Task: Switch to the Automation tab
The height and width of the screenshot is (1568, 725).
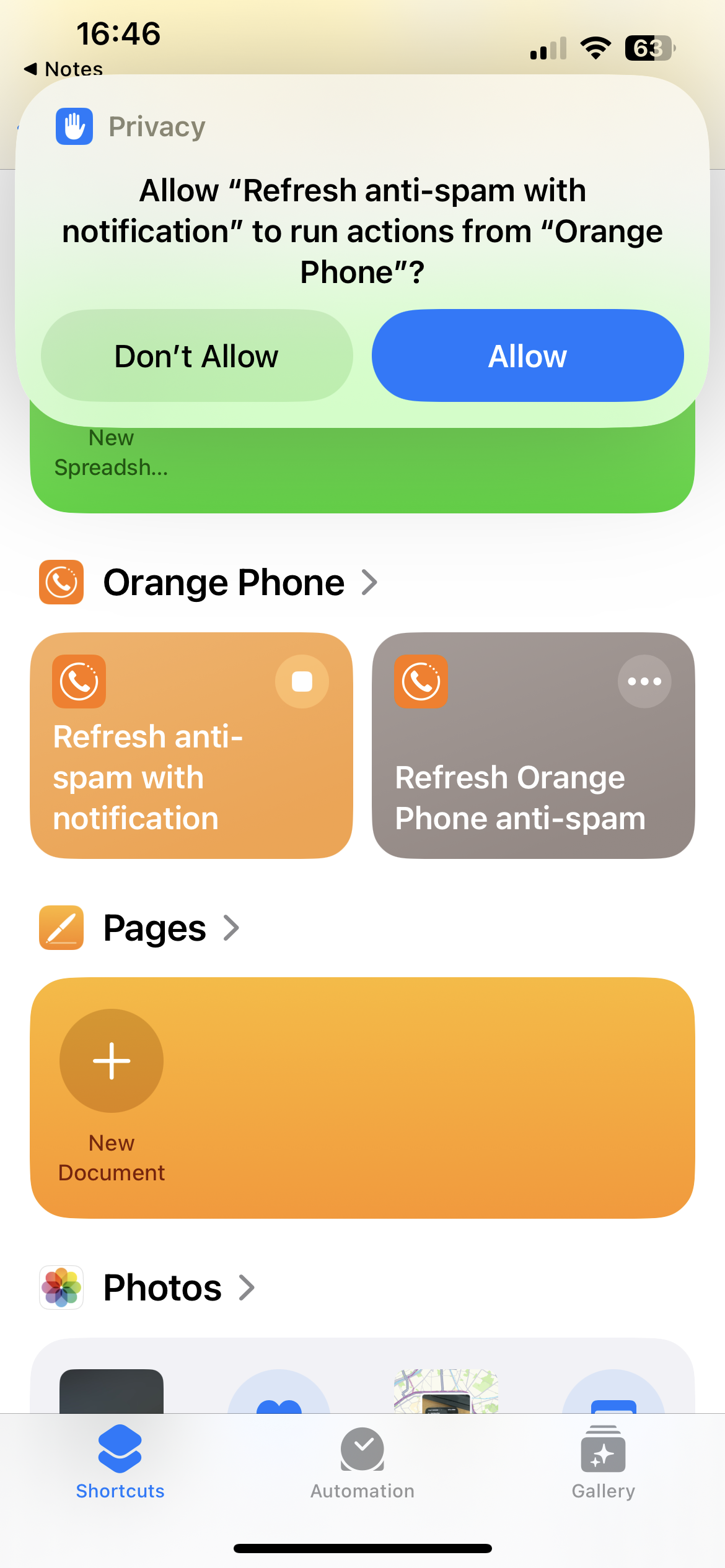Action: coord(362,1463)
